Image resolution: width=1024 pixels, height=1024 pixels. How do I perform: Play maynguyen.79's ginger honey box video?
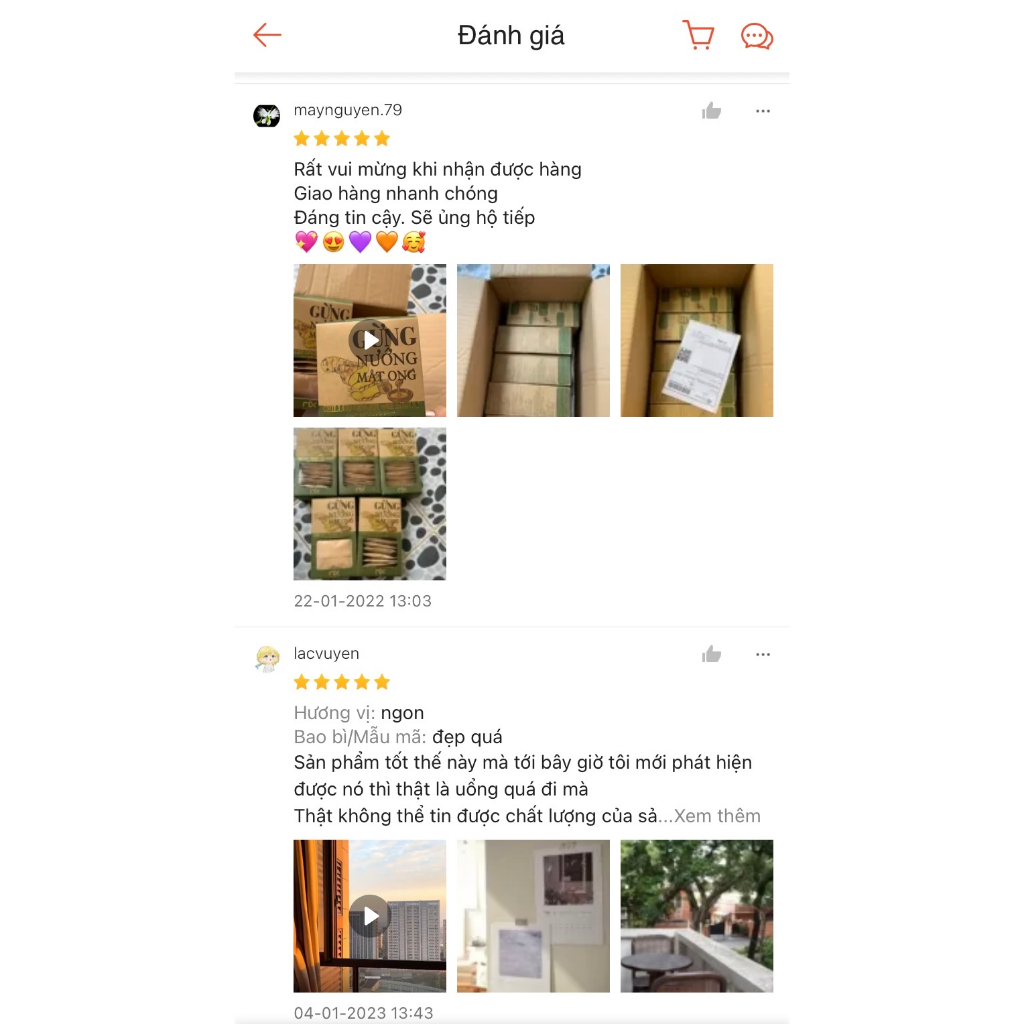(370, 340)
